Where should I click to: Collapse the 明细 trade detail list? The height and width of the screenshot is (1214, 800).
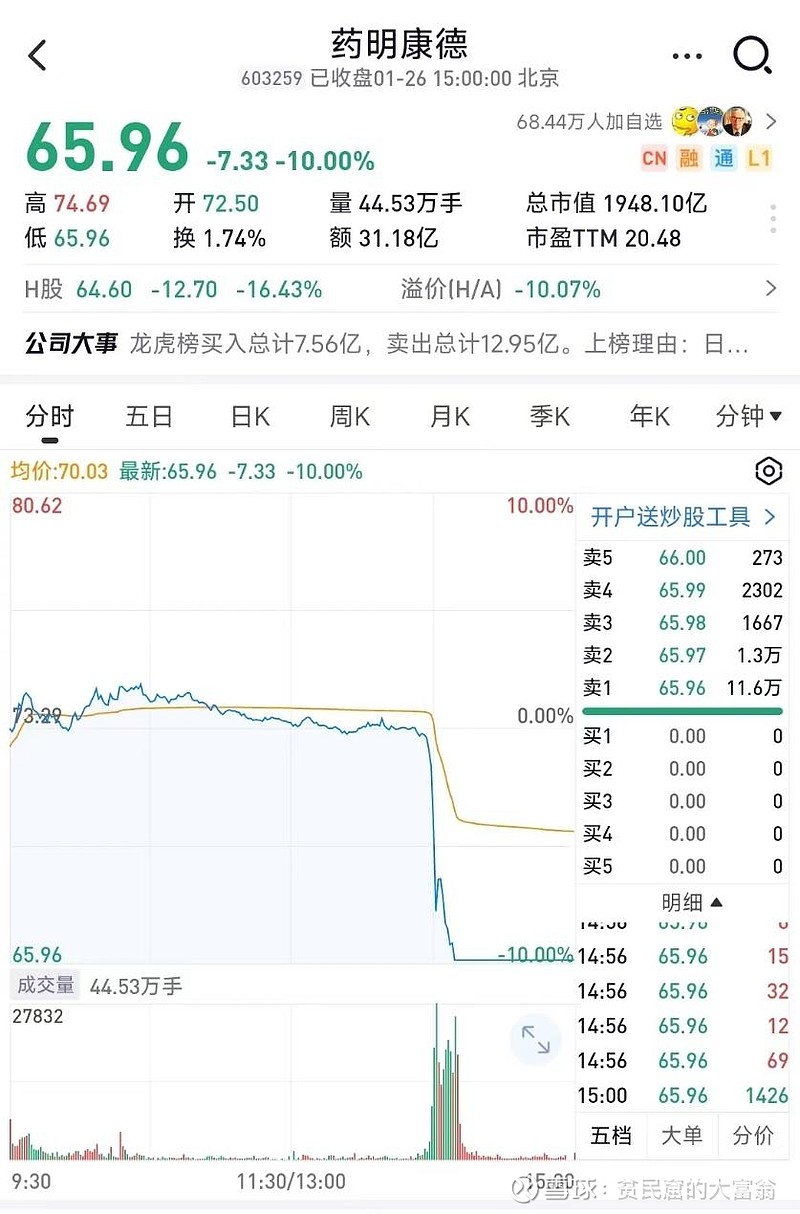click(692, 901)
